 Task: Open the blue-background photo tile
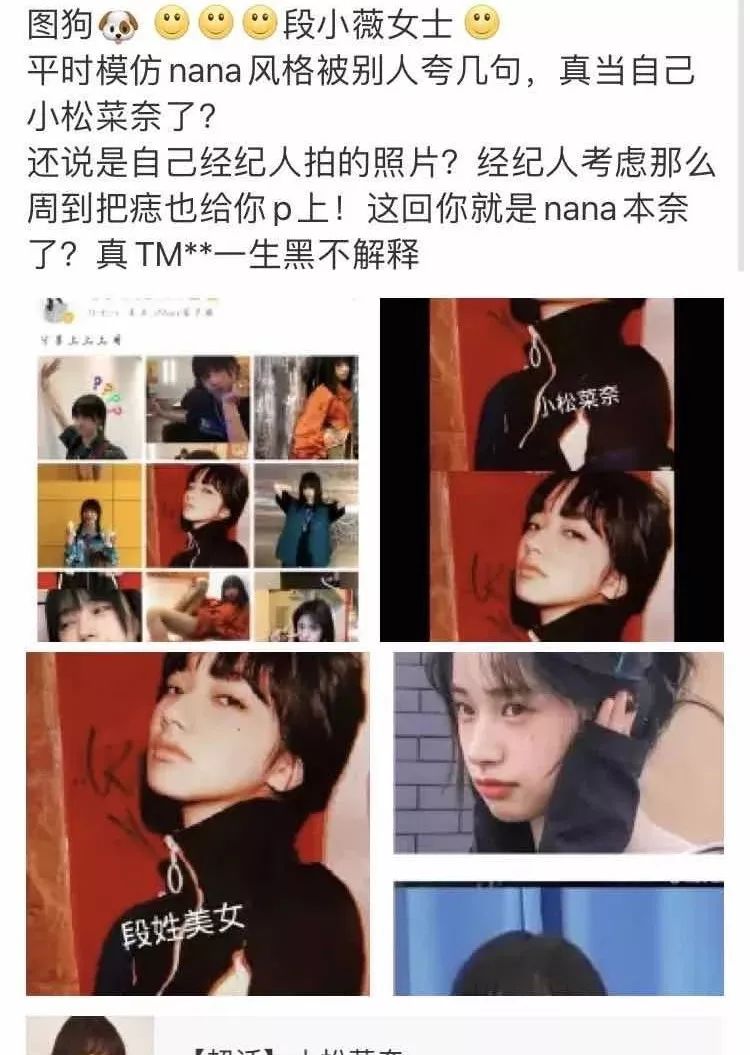(x=558, y=938)
